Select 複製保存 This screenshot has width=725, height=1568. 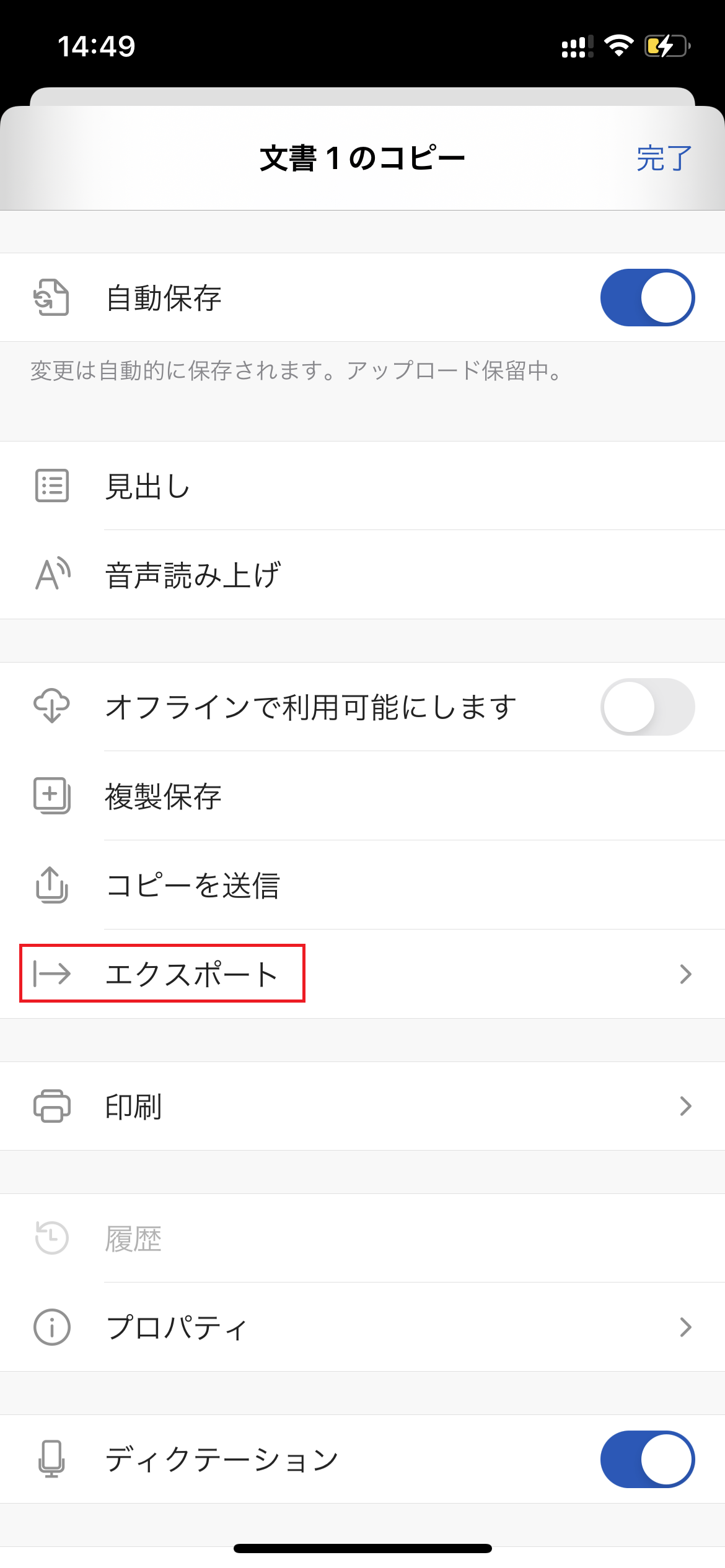(362, 796)
